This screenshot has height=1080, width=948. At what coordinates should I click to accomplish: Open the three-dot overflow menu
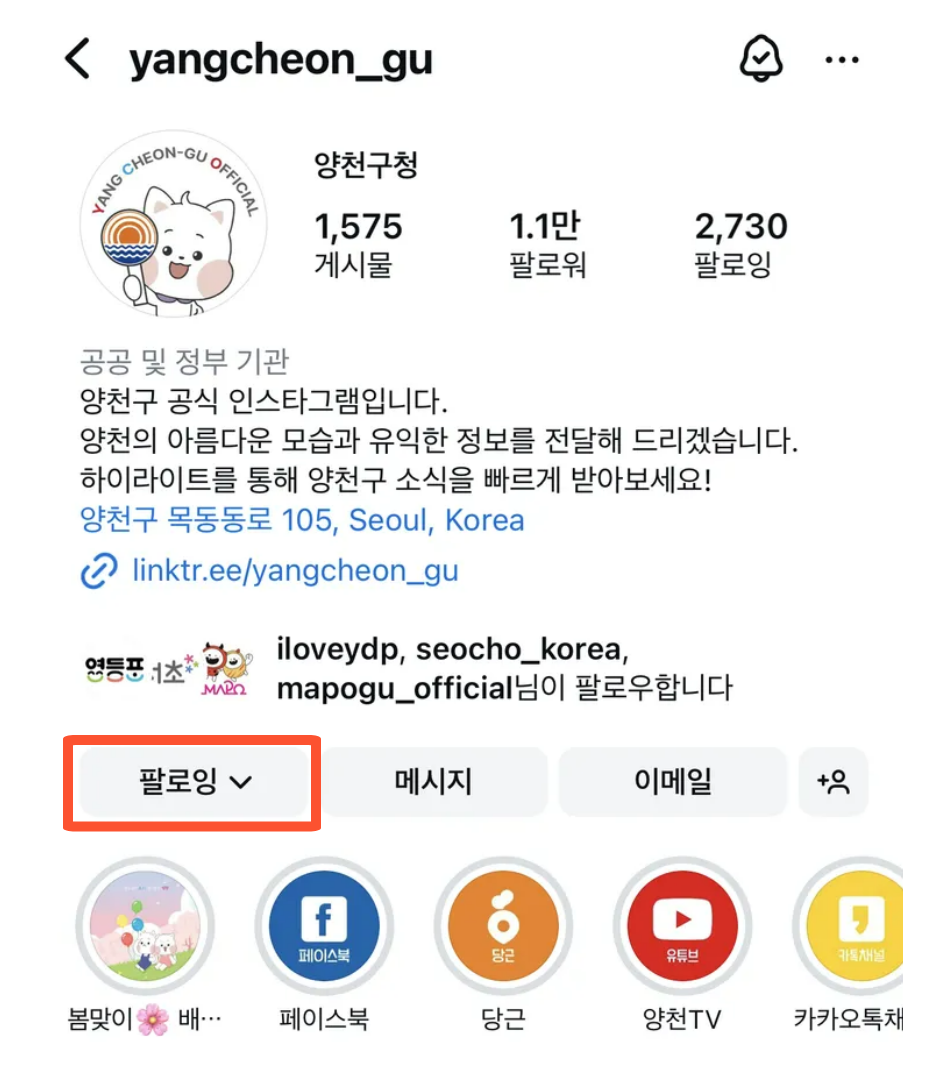(842, 61)
